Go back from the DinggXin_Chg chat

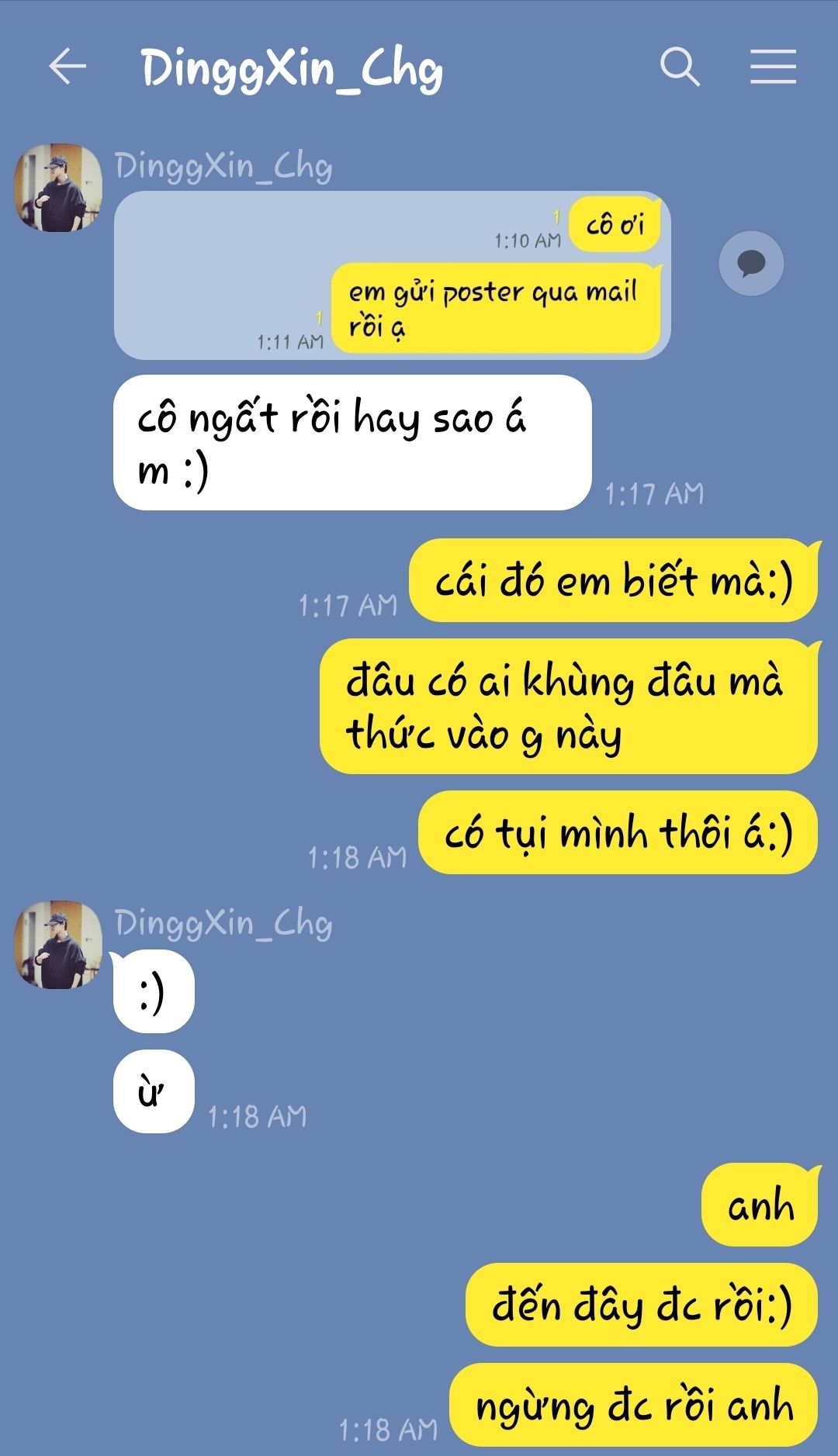[x=68, y=67]
